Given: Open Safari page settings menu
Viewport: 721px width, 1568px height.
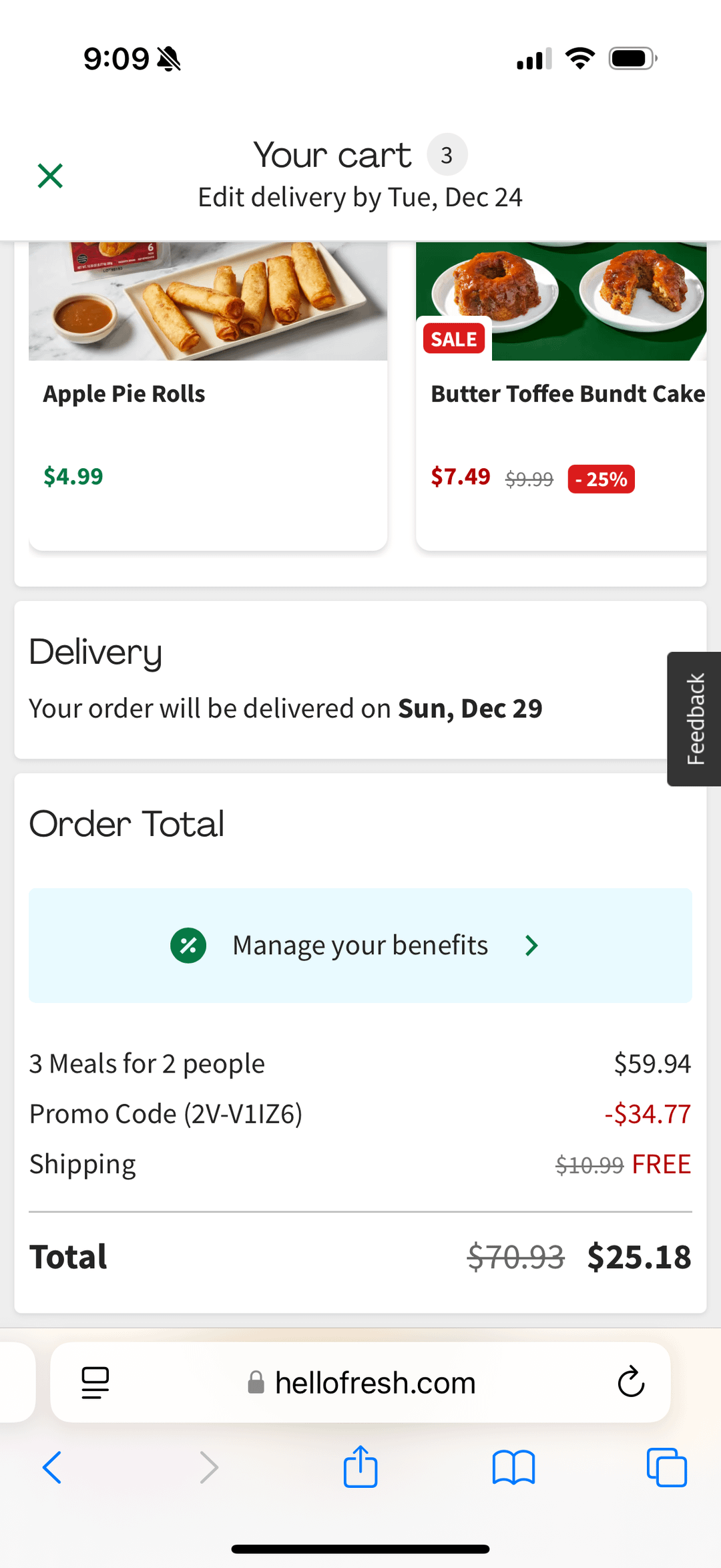Looking at the screenshot, I should [x=95, y=1382].
